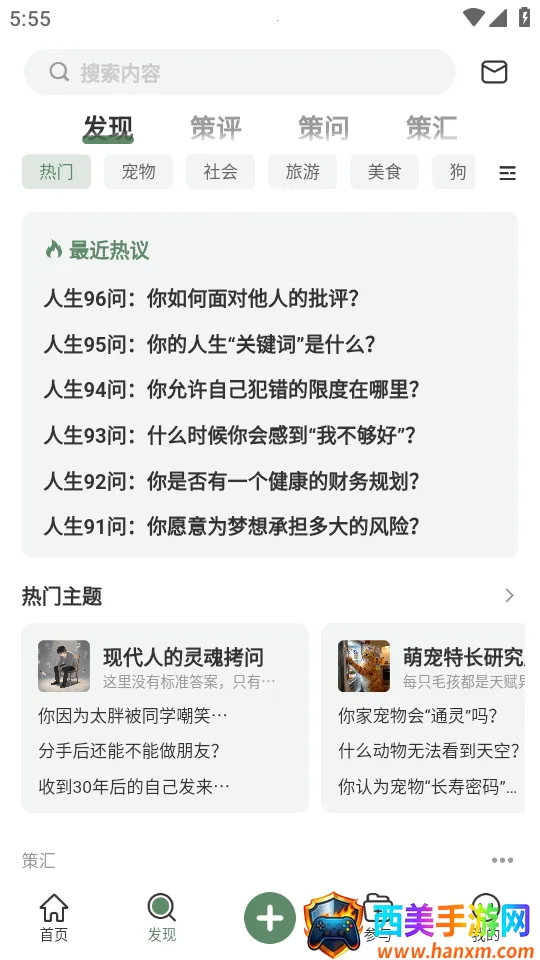Screen dimensions: 540x960
Task: Open 人生91问 about risk for dreams
Action: coord(231,525)
